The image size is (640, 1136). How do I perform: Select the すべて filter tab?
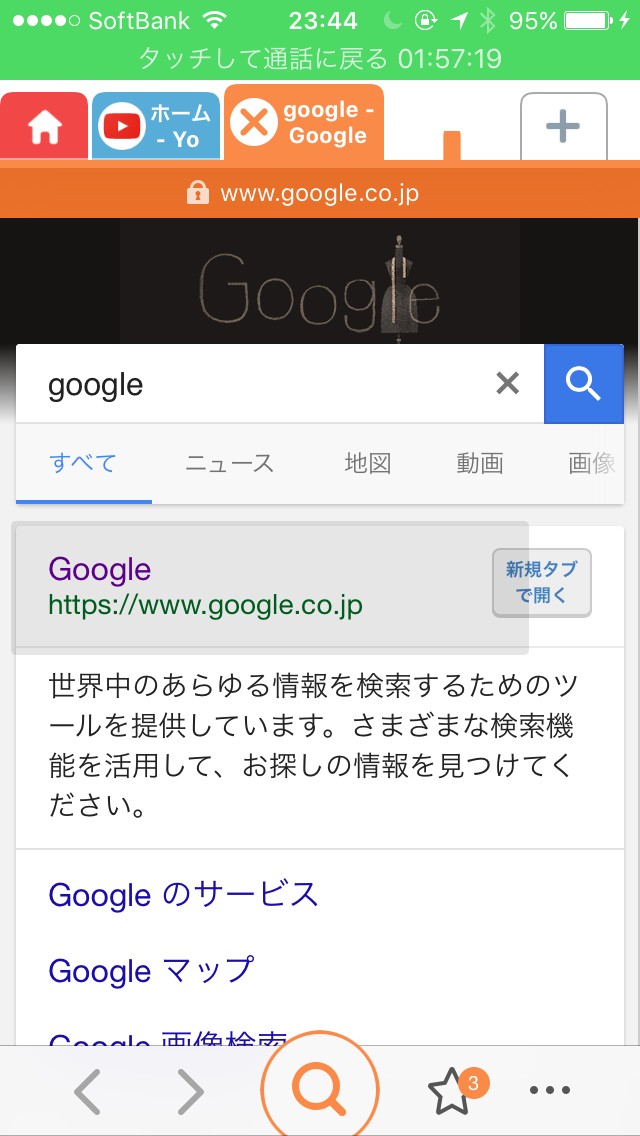click(x=83, y=463)
